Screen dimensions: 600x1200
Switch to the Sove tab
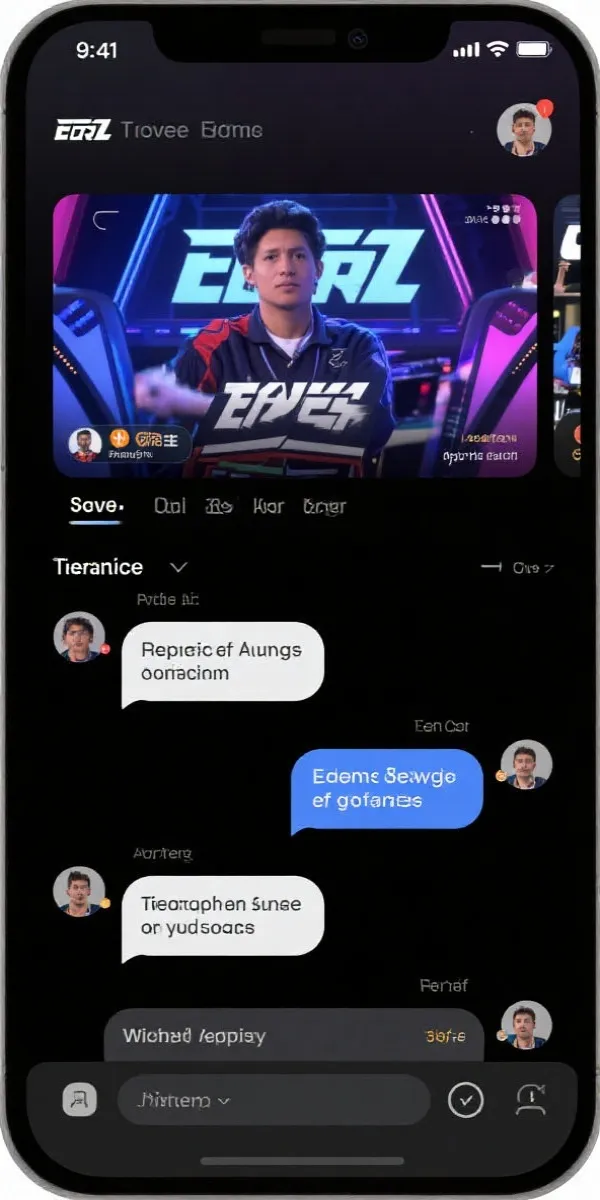(x=96, y=506)
